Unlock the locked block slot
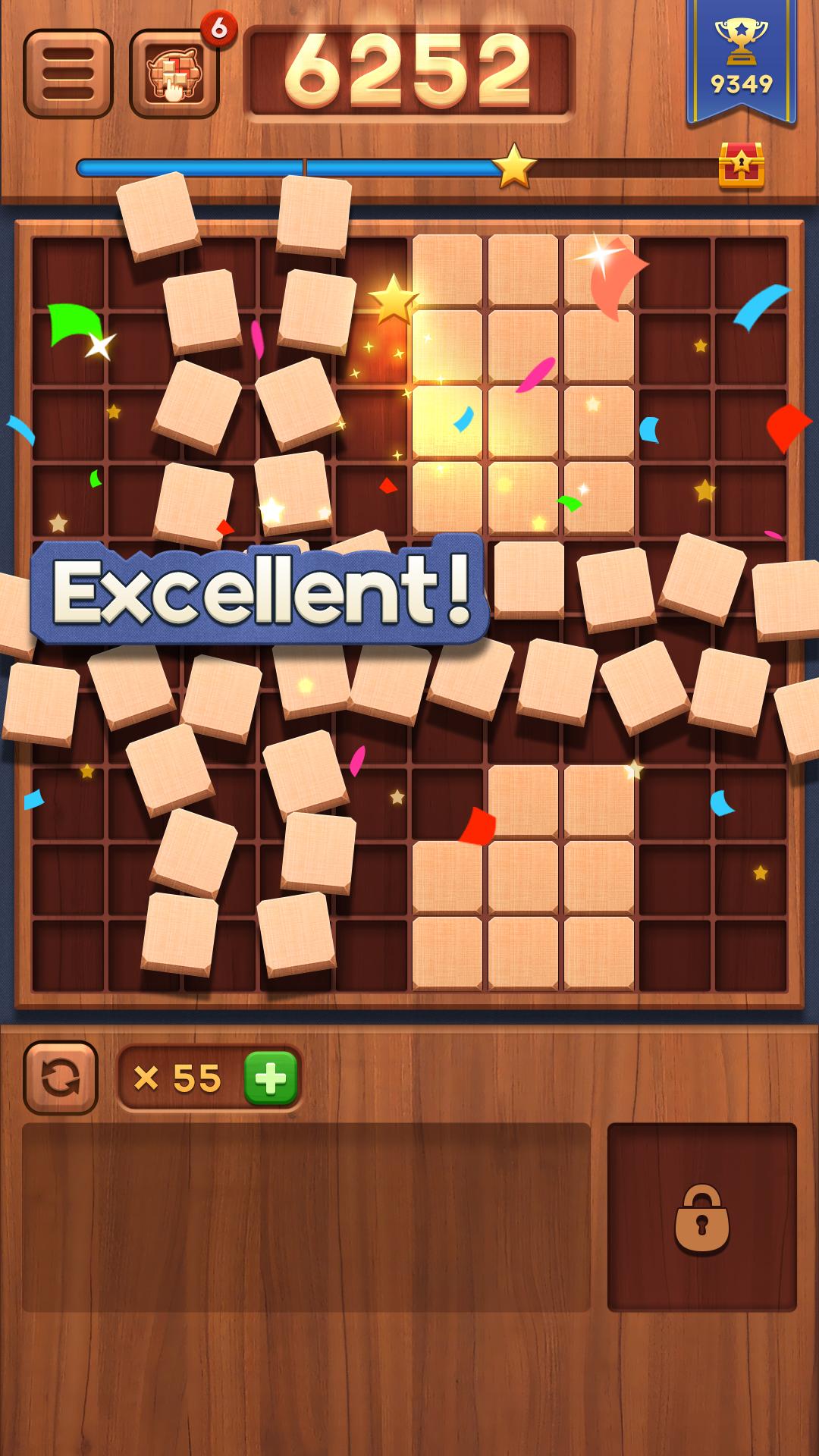This screenshot has height=1456, width=819. tap(701, 1217)
